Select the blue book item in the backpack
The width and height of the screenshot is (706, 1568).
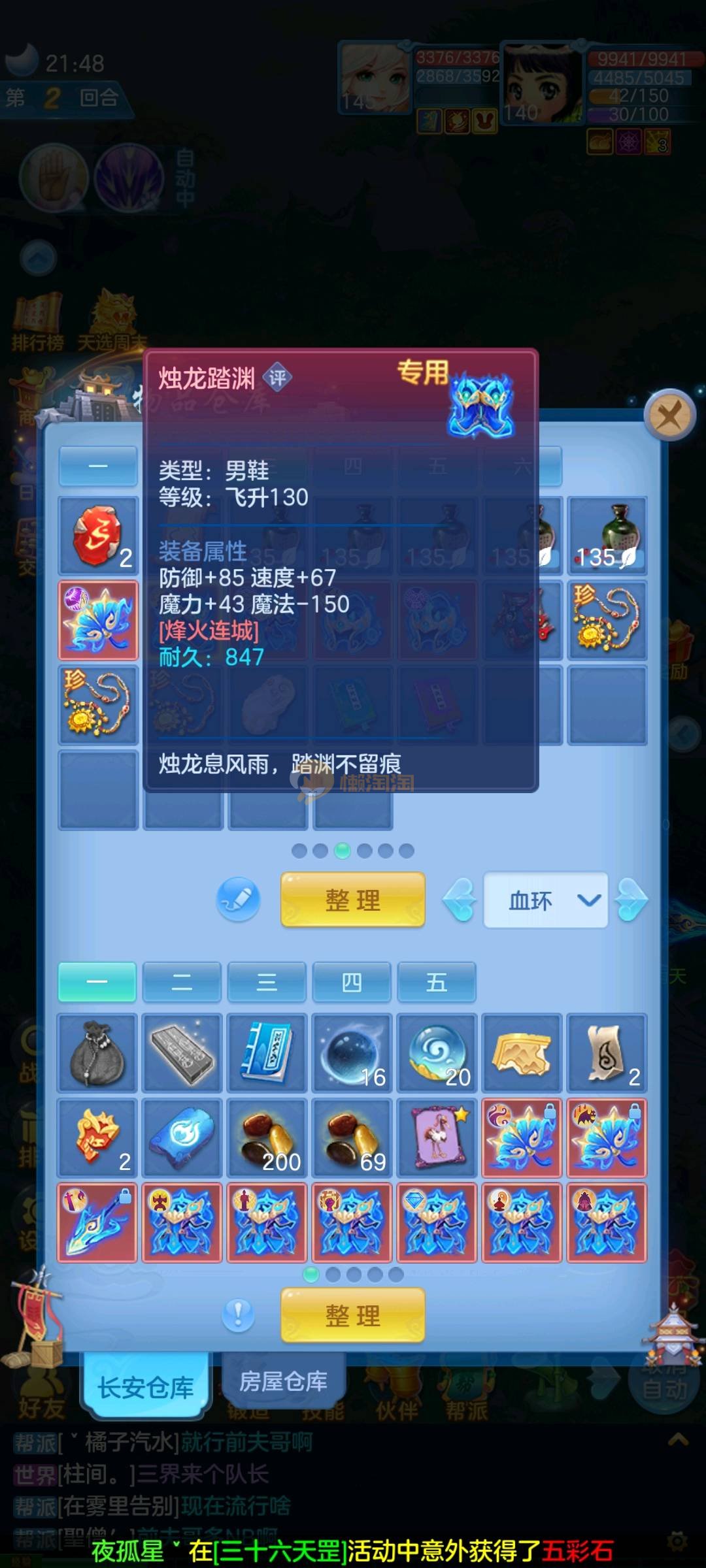click(267, 1053)
